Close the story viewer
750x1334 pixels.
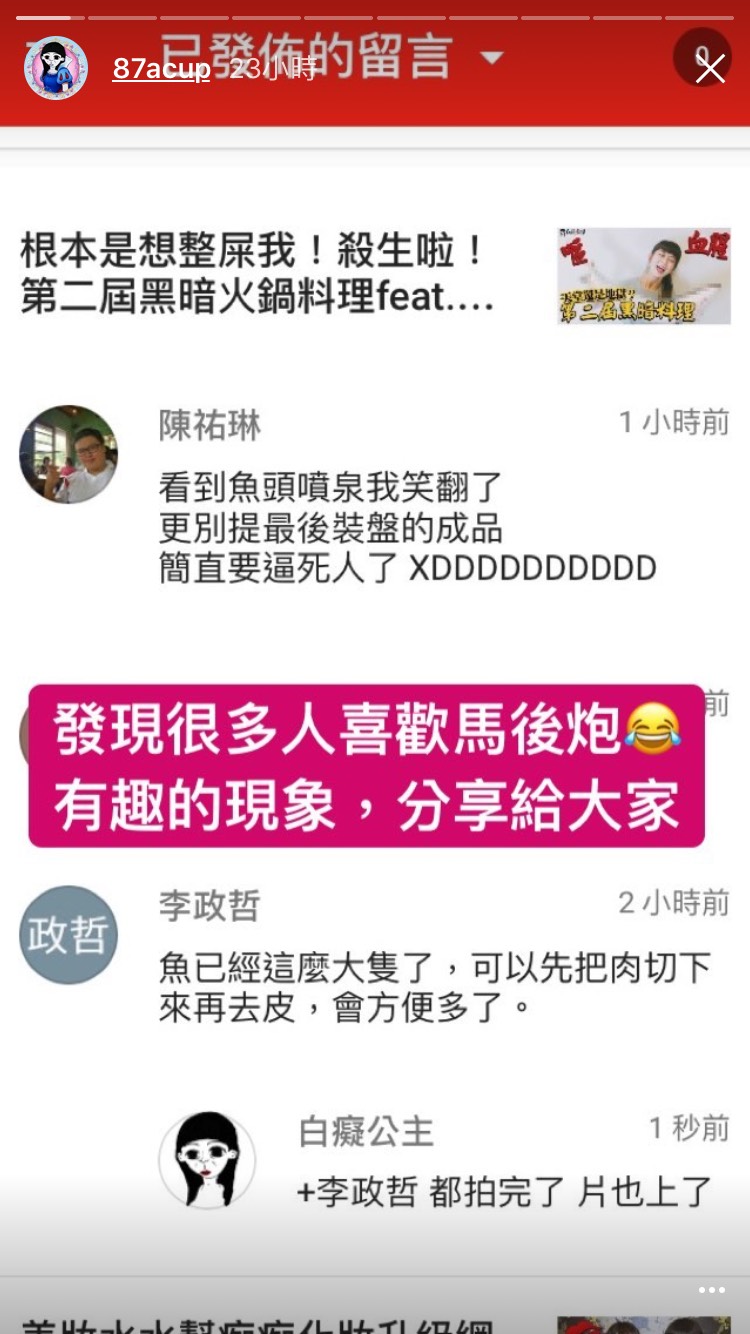point(710,69)
